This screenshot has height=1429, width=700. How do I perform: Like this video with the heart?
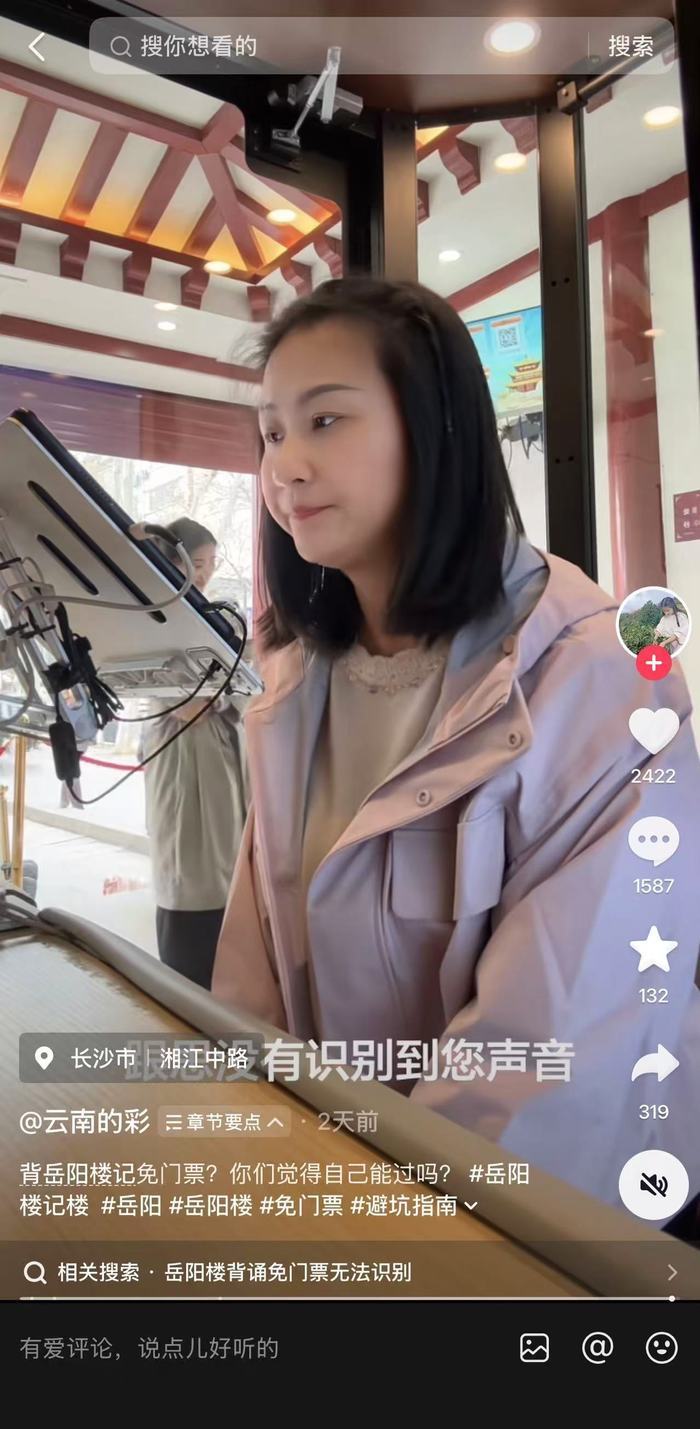(x=653, y=732)
